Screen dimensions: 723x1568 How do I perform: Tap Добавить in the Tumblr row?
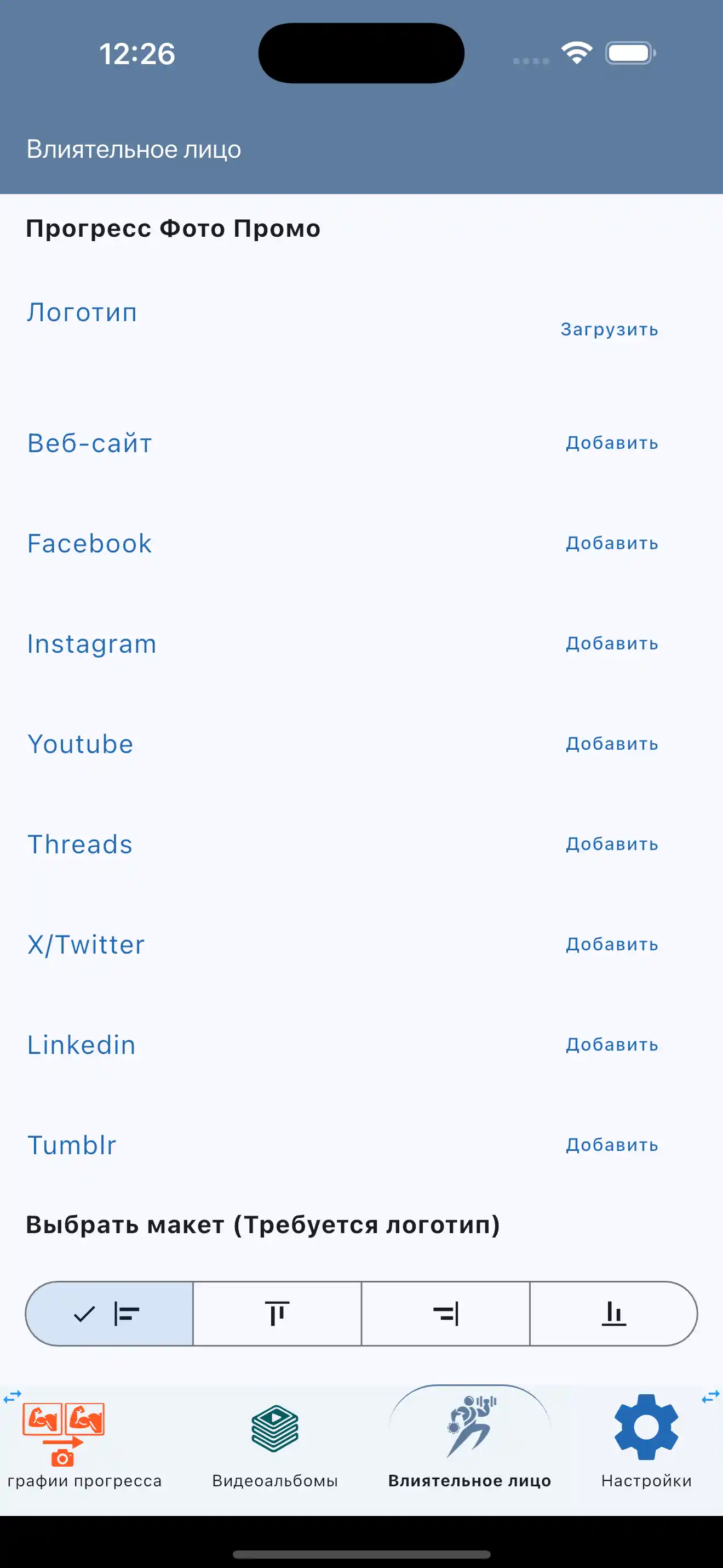pos(612,1145)
